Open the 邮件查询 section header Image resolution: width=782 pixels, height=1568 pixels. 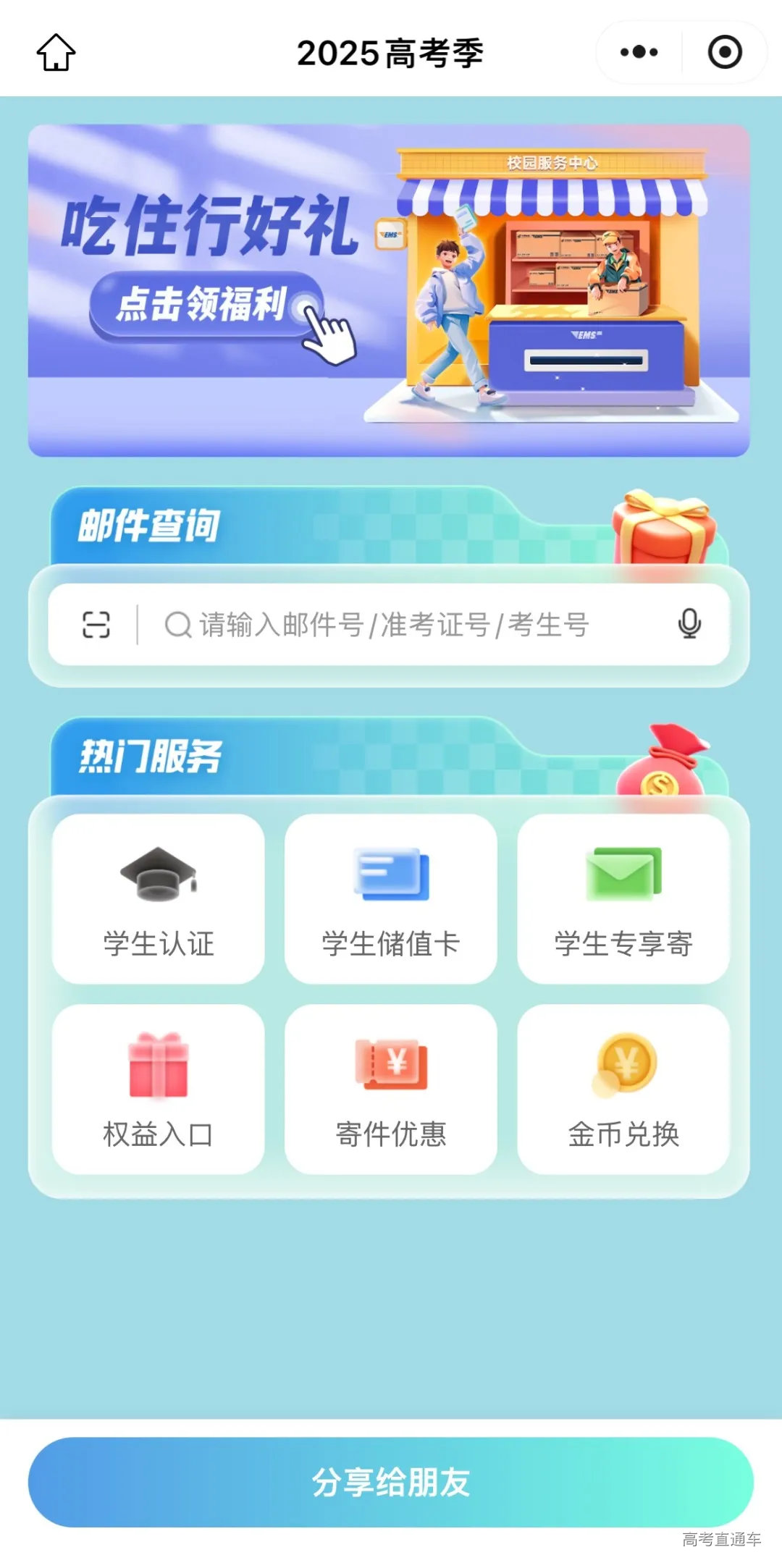click(145, 528)
